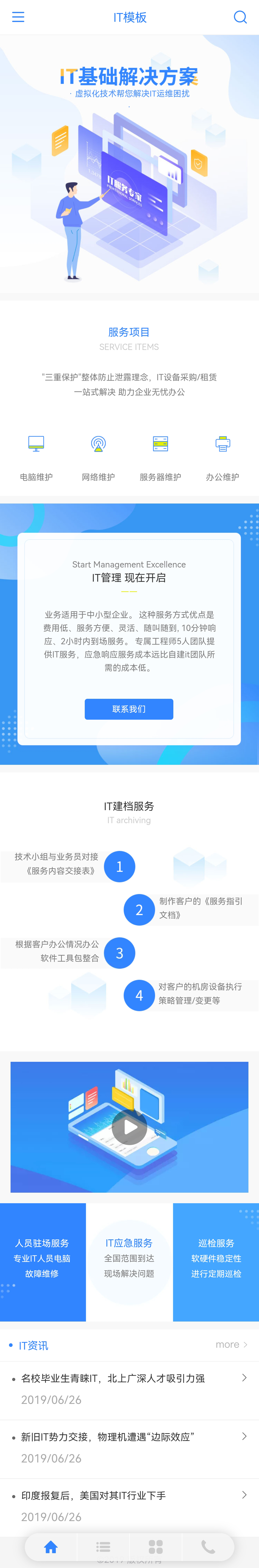Open the hamburger menu
259x1568 pixels.
click(x=18, y=17)
